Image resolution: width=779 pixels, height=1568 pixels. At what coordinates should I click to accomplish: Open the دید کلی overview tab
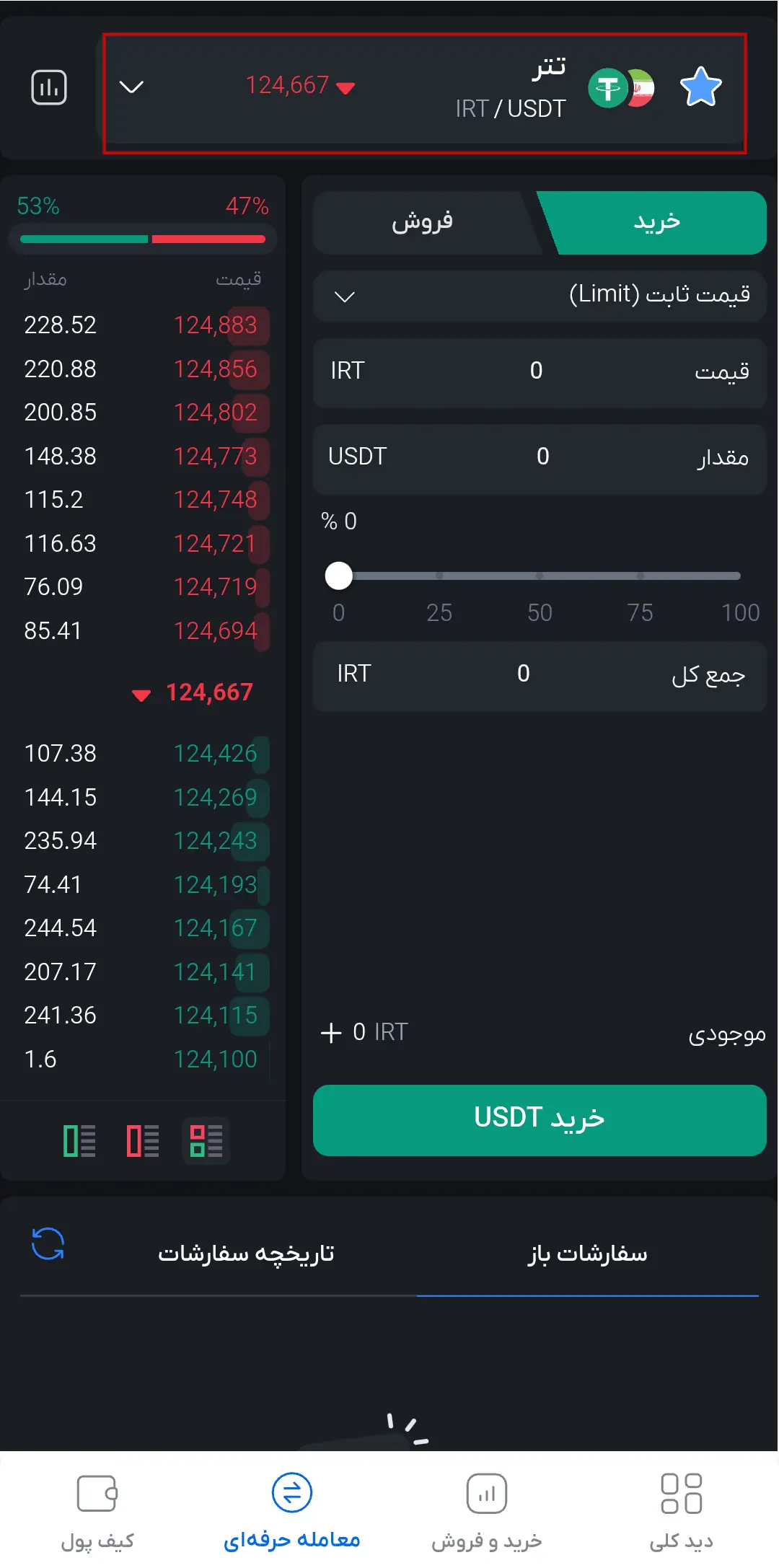point(681,1510)
